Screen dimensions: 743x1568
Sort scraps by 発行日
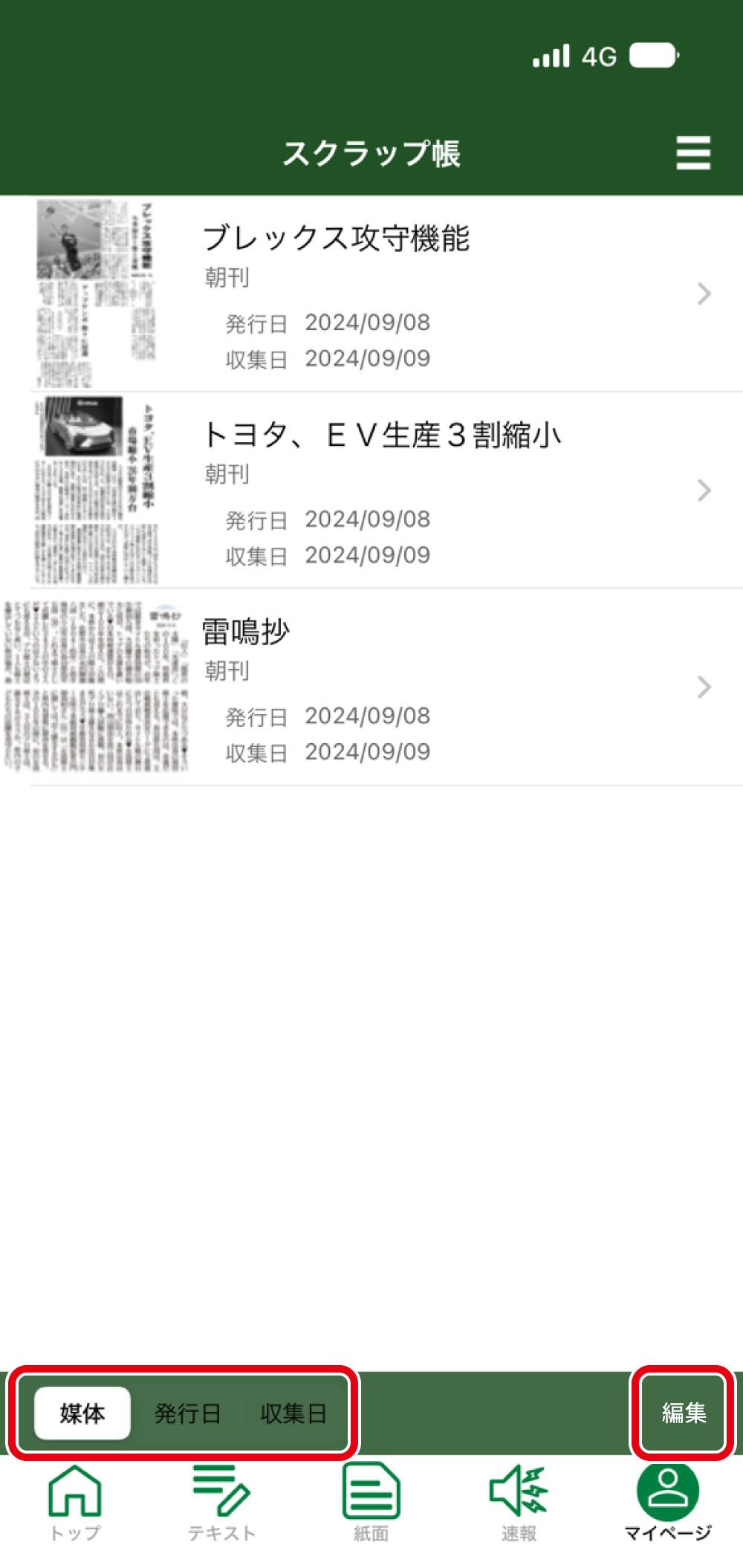pyautogui.click(x=187, y=1413)
